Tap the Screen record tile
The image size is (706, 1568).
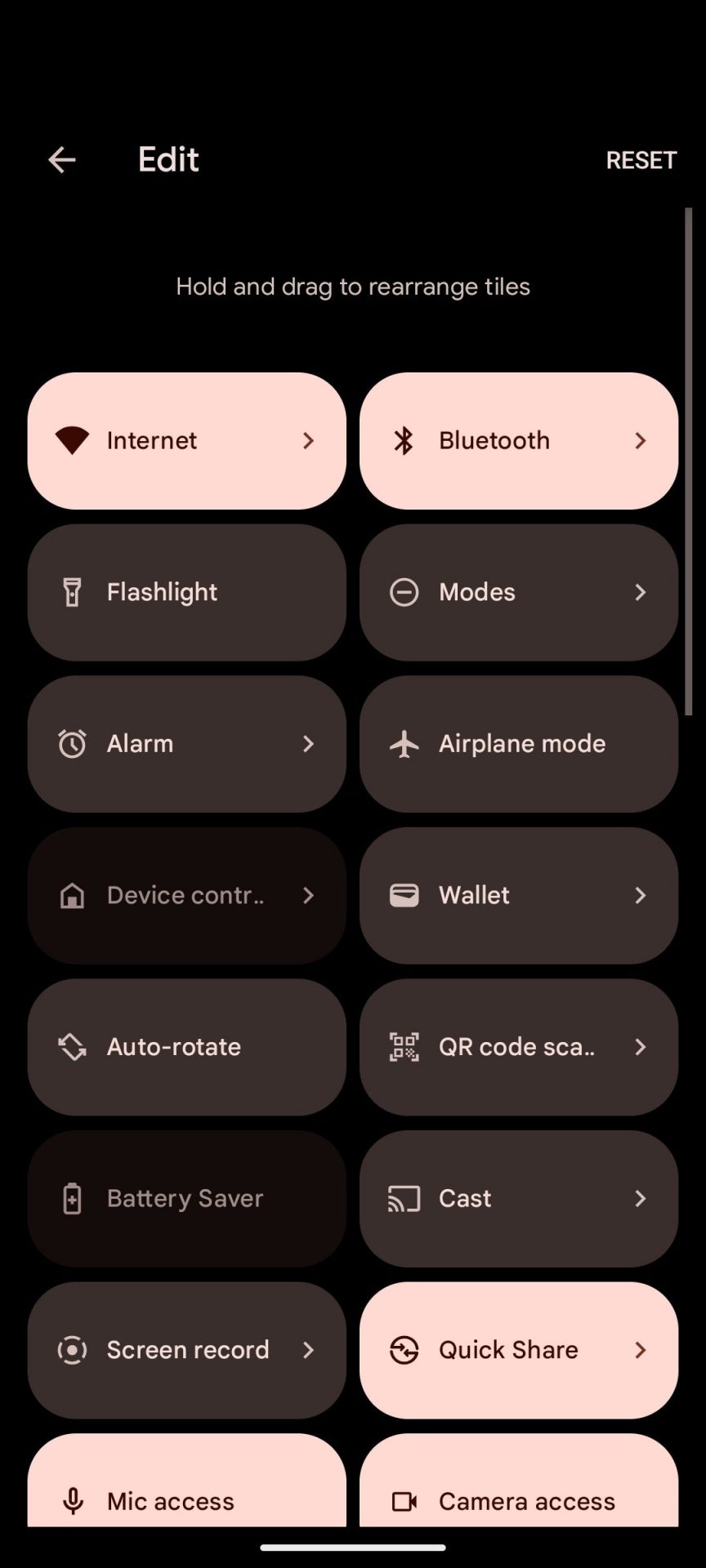click(186, 1350)
